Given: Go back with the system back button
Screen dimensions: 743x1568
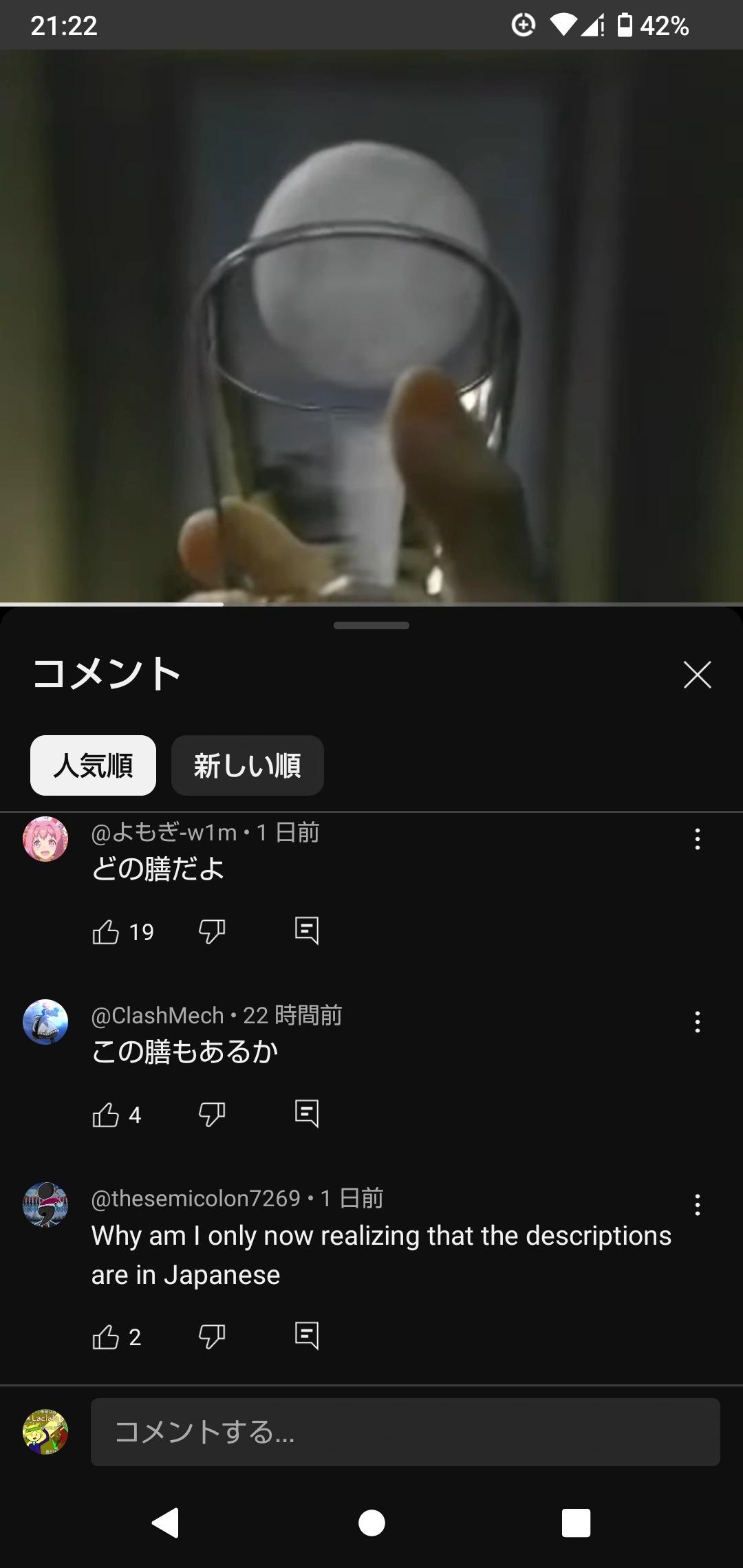Looking at the screenshot, I should click(166, 1523).
